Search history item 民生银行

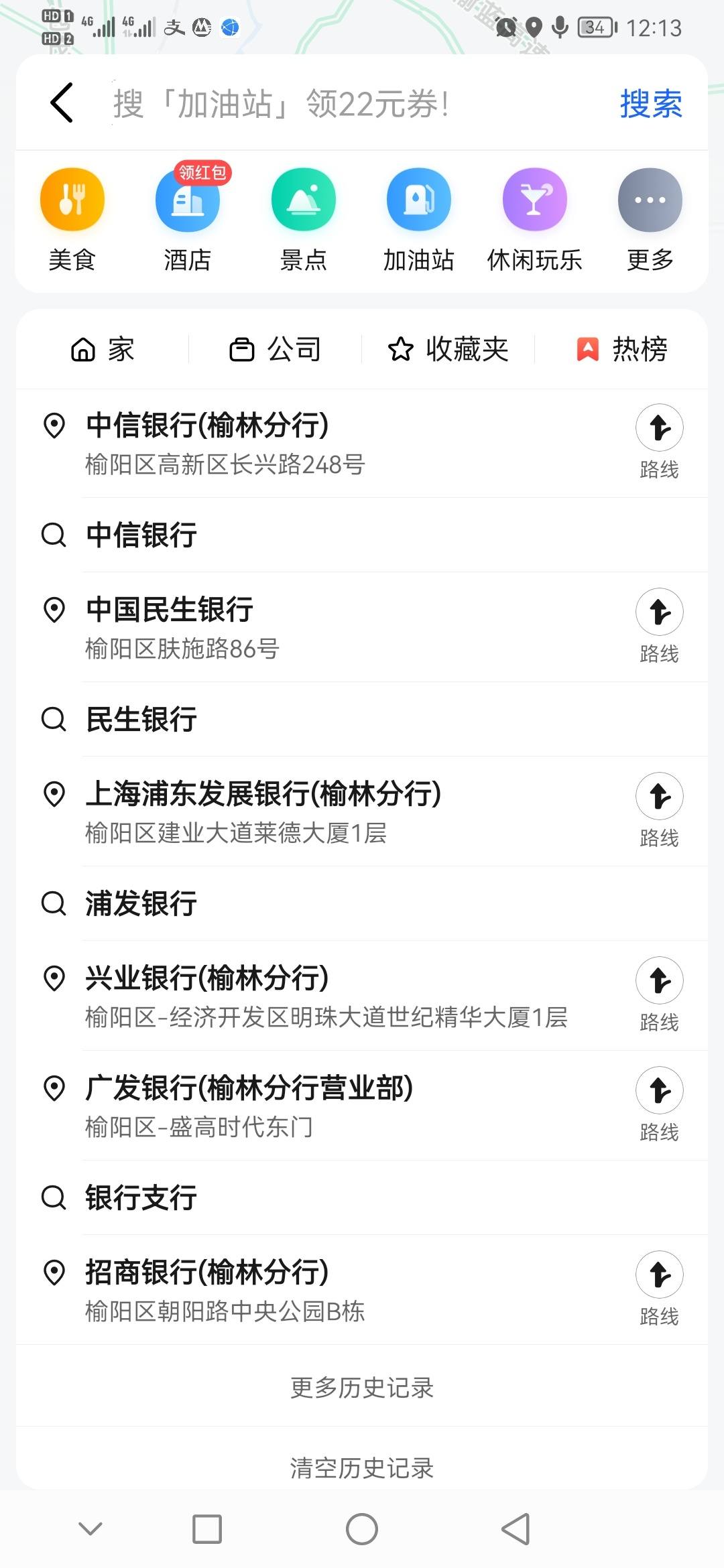(x=362, y=719)
